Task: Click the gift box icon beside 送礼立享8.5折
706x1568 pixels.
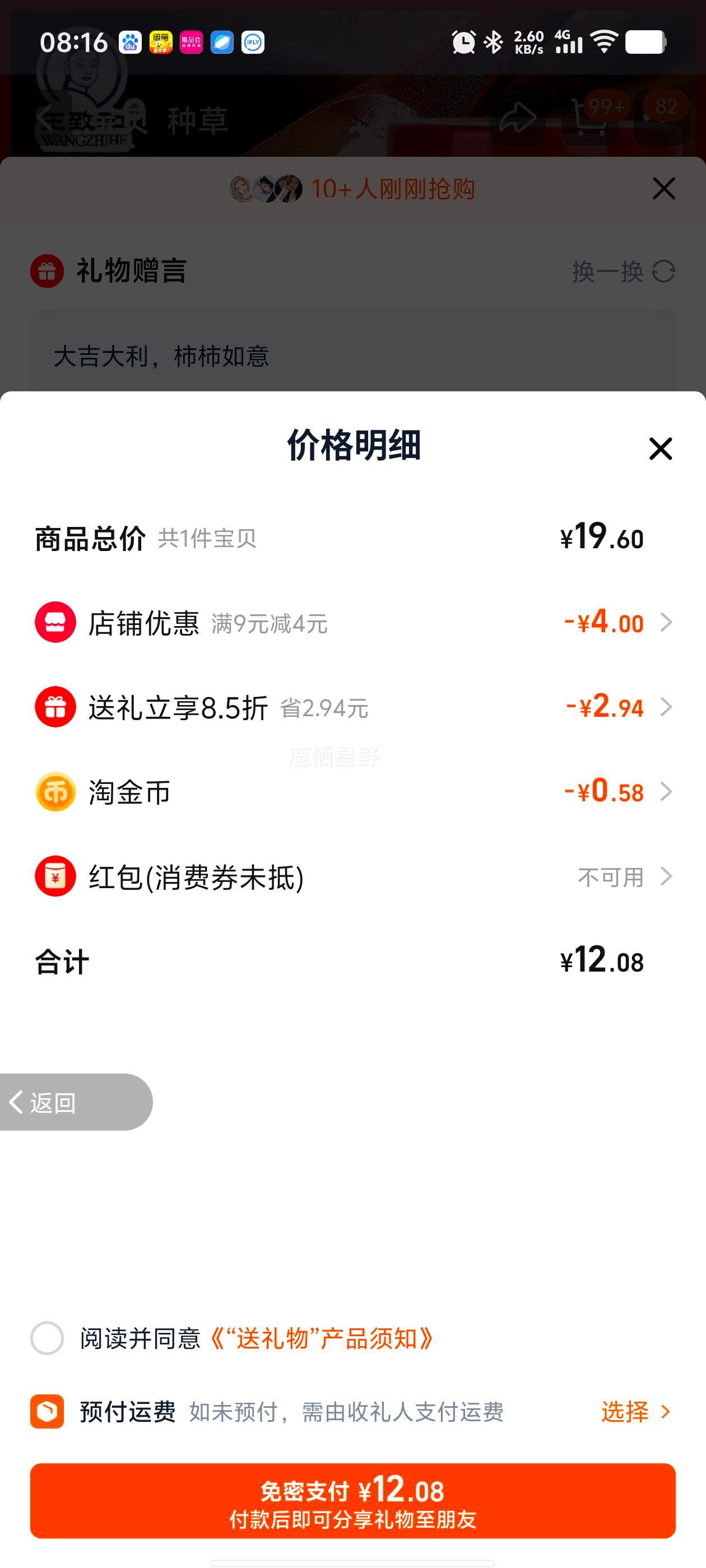Action: (x=55, y=707)
